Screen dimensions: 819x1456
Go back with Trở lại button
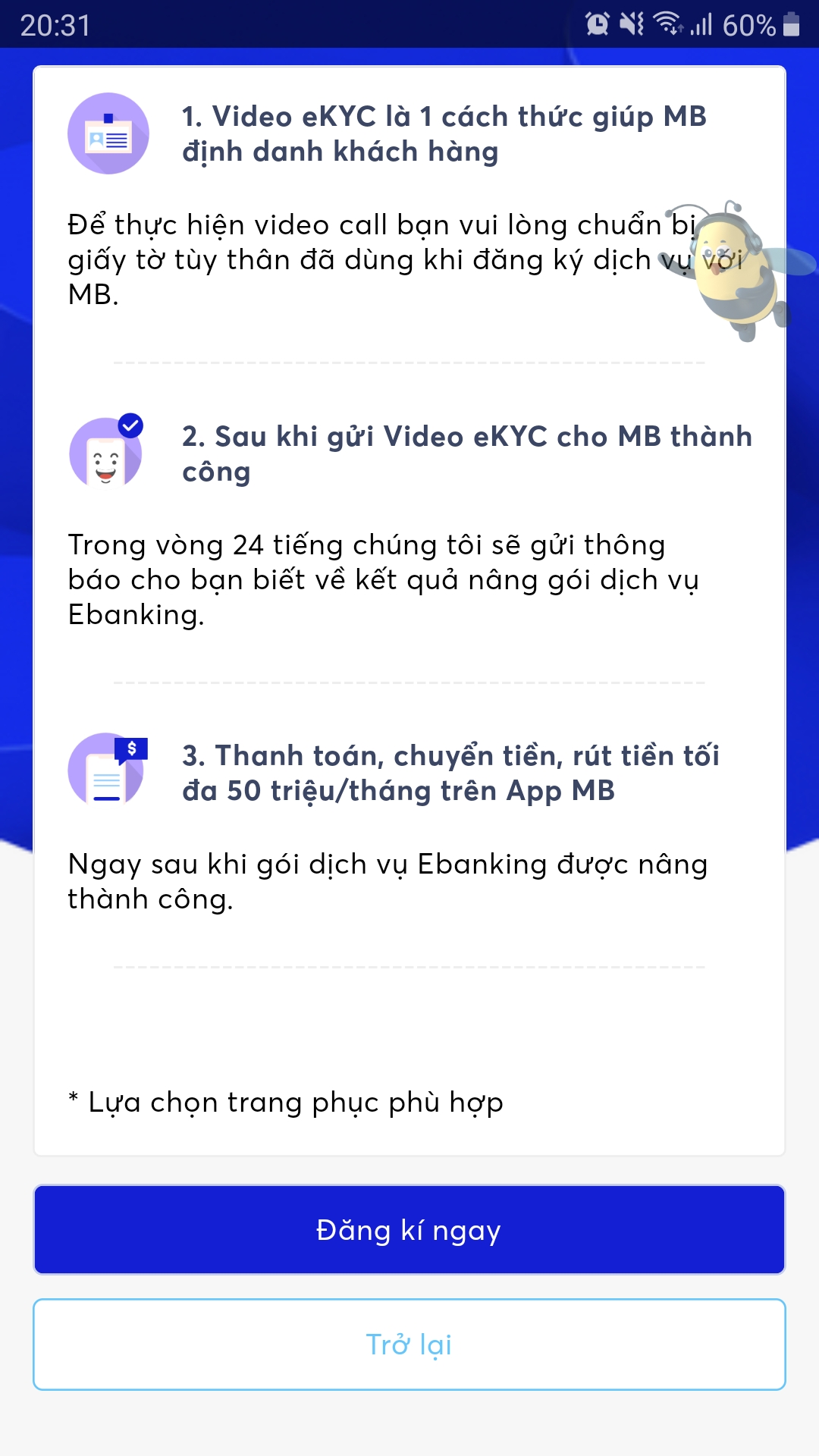[409, 1345]
